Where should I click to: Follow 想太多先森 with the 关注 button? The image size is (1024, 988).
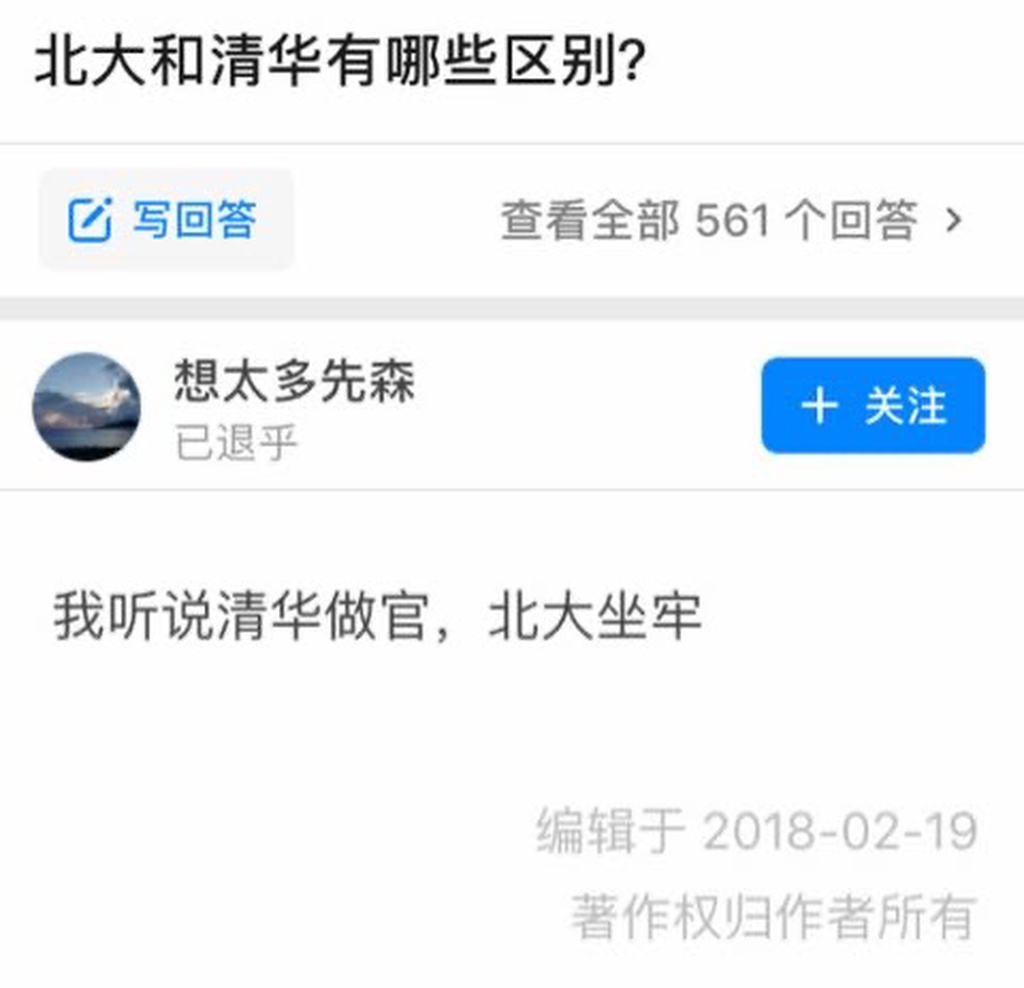click(873, 406)
